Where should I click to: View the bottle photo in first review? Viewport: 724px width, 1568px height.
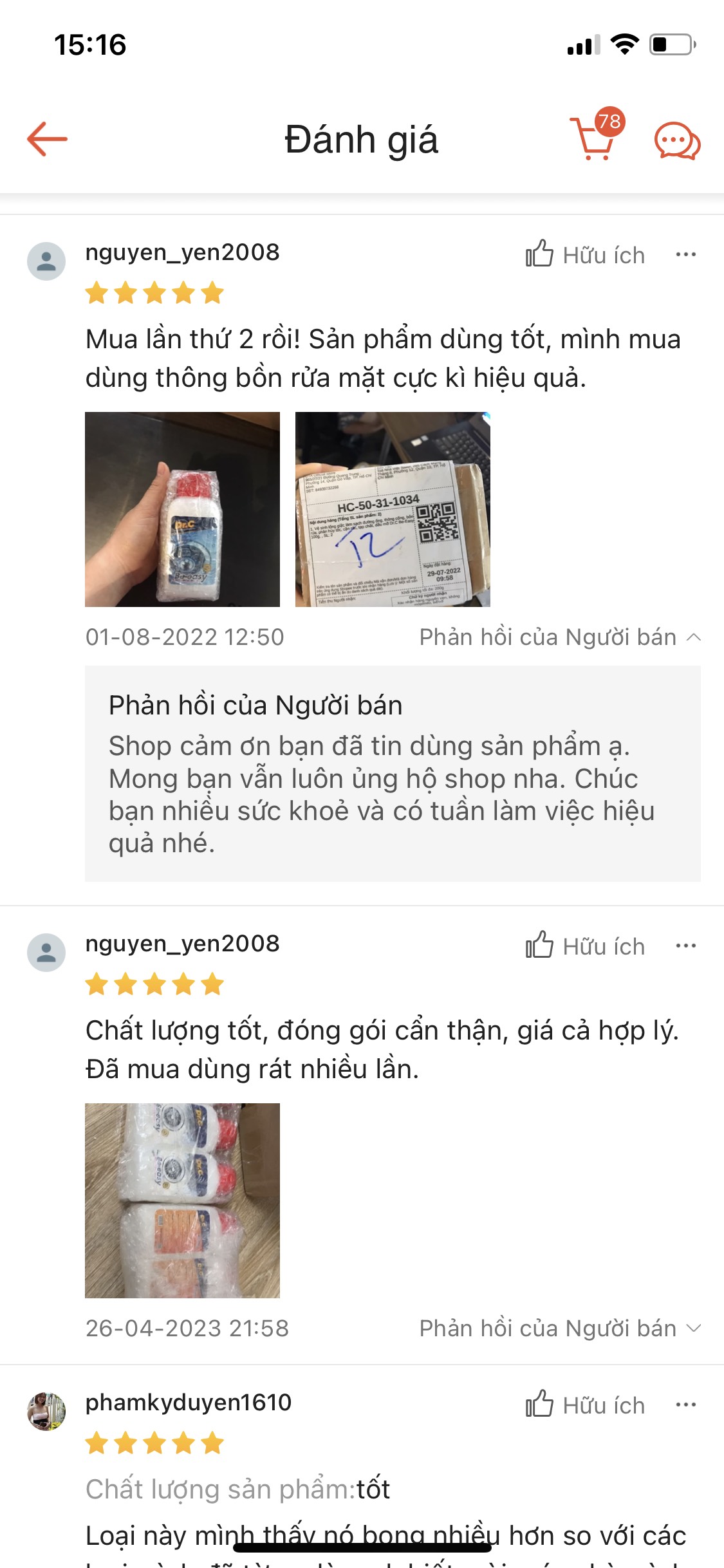tap(182, 509)
